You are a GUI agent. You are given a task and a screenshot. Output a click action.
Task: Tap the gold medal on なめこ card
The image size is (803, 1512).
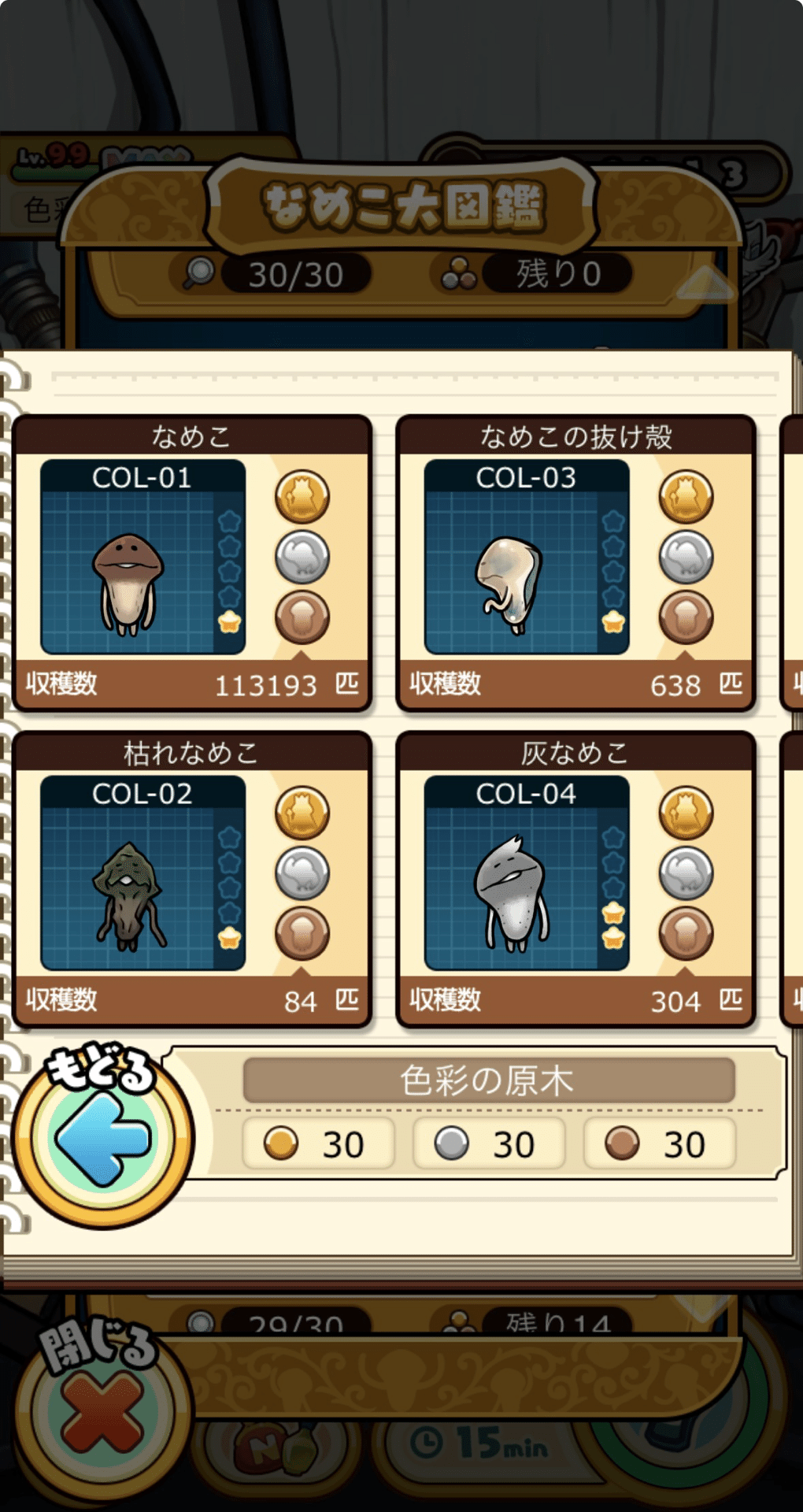pos(302,497)
